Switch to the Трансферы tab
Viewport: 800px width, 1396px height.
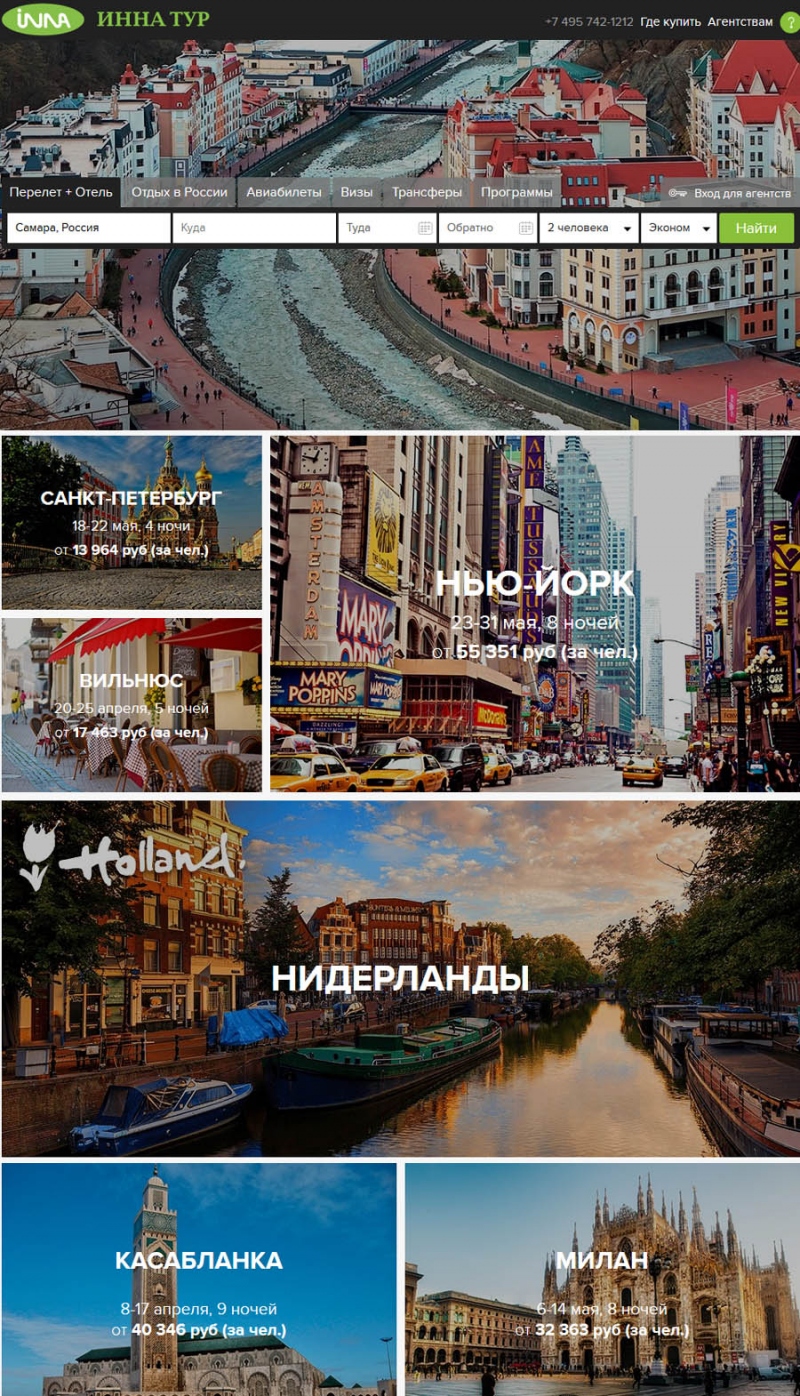[427, 193]
